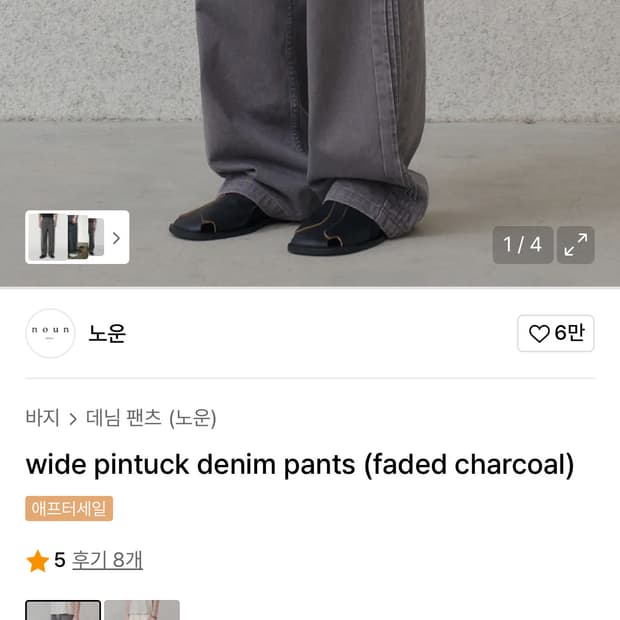The width and height of the screenshot is (620, 620).
Task: Select the first charcoal color thumbnail
Action: pos(63,609)
